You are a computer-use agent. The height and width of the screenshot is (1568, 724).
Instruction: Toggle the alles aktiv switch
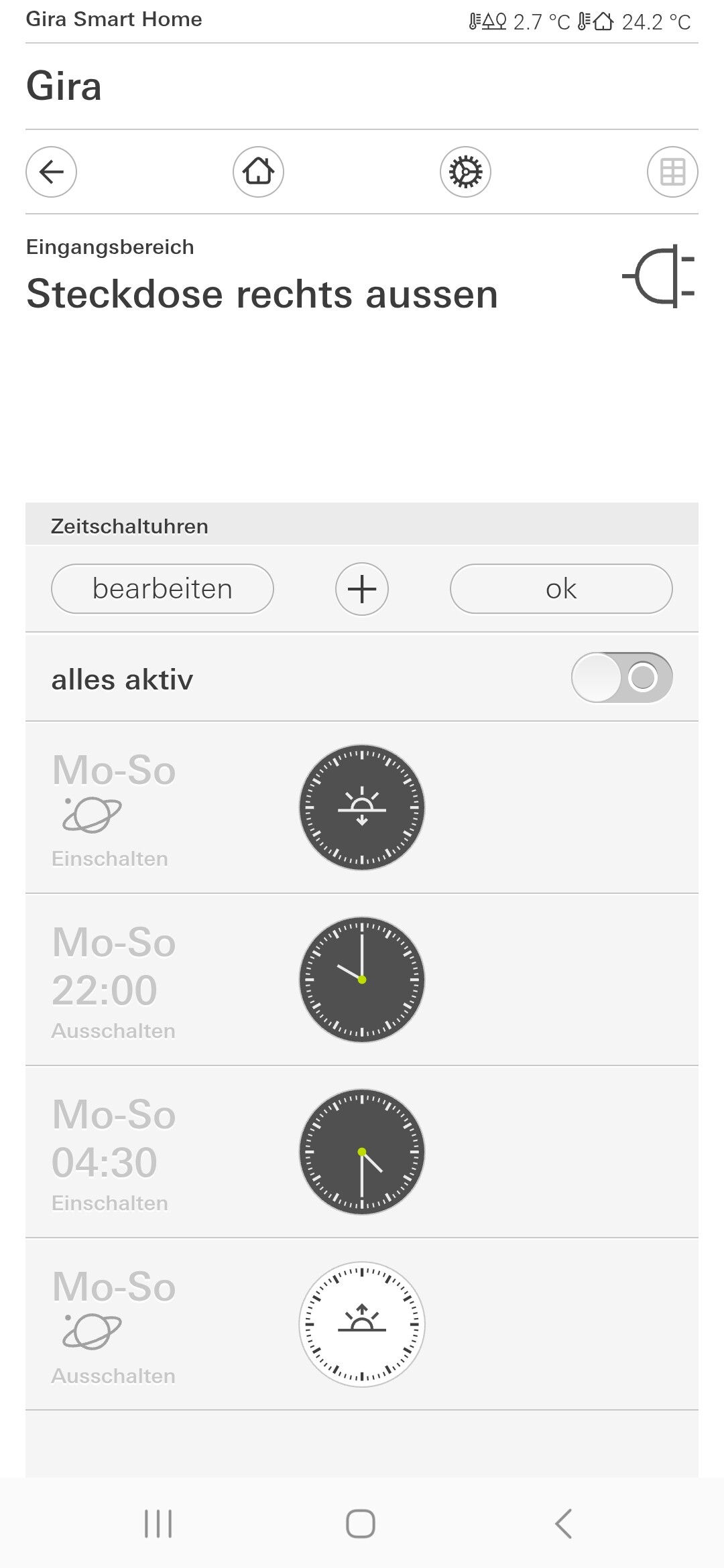click(621, 677)
